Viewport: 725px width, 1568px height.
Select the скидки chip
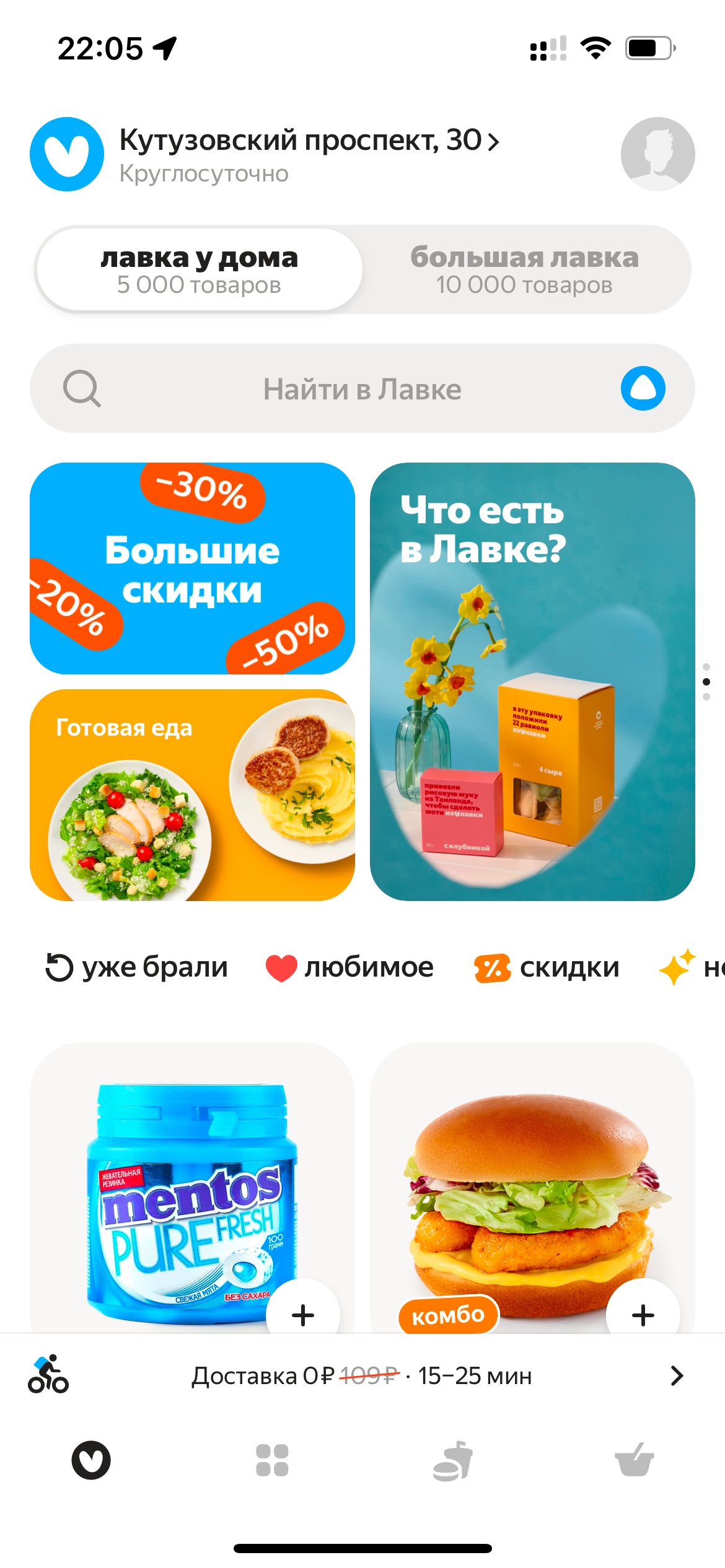point(547,967)
